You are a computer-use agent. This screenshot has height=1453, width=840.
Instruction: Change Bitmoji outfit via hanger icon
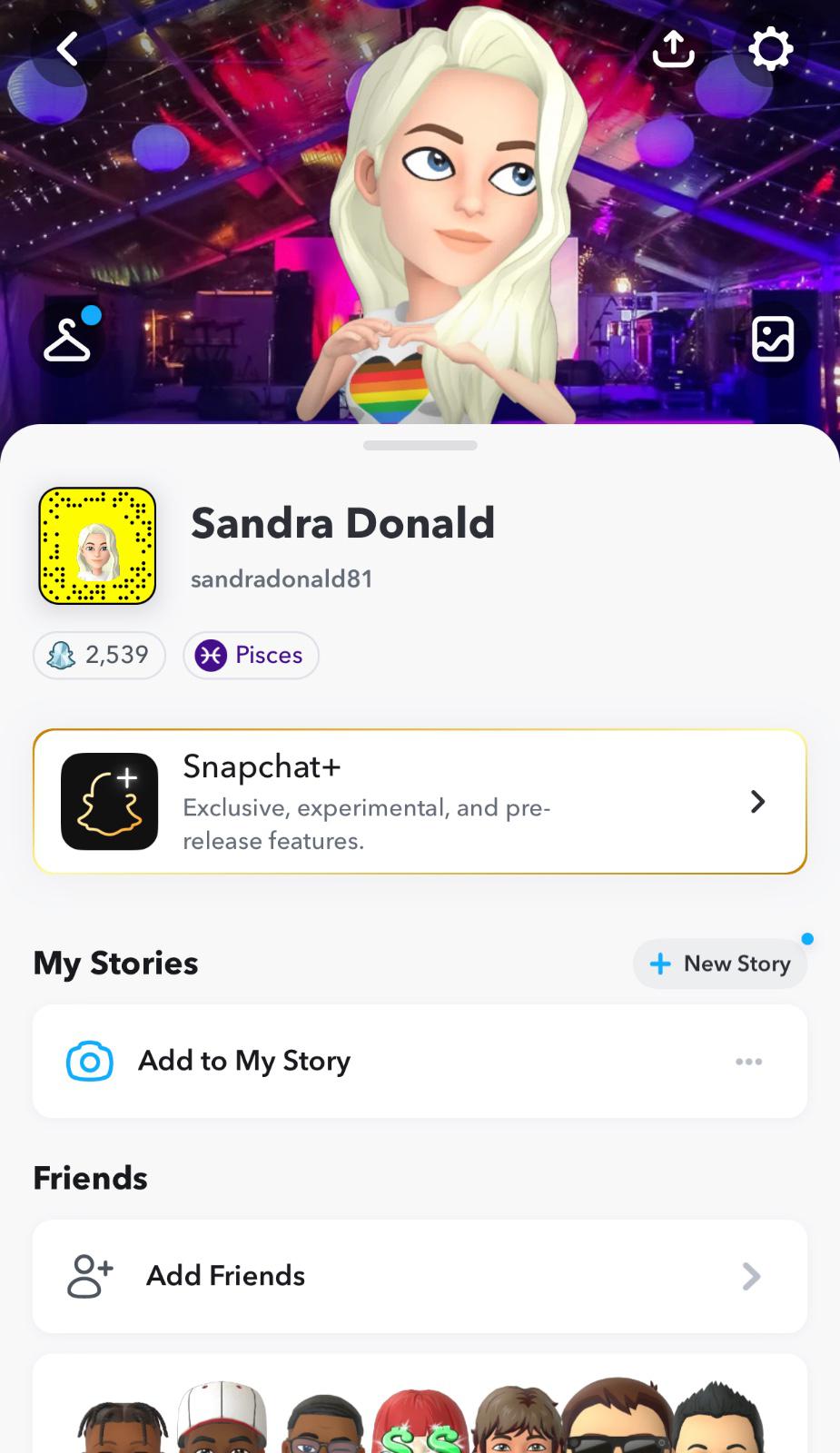pos(67,340)
